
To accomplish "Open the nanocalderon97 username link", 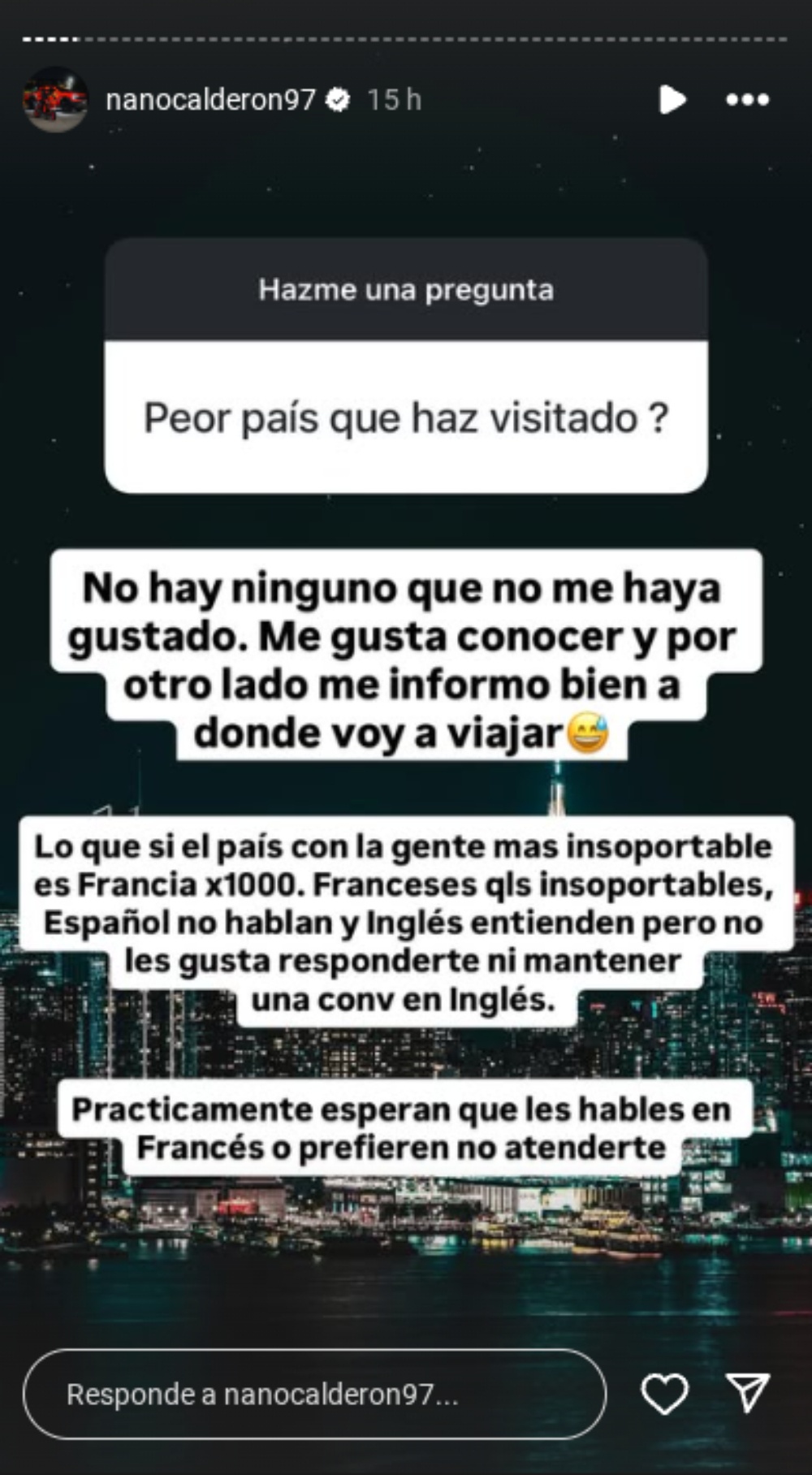I will pos(210,100).
